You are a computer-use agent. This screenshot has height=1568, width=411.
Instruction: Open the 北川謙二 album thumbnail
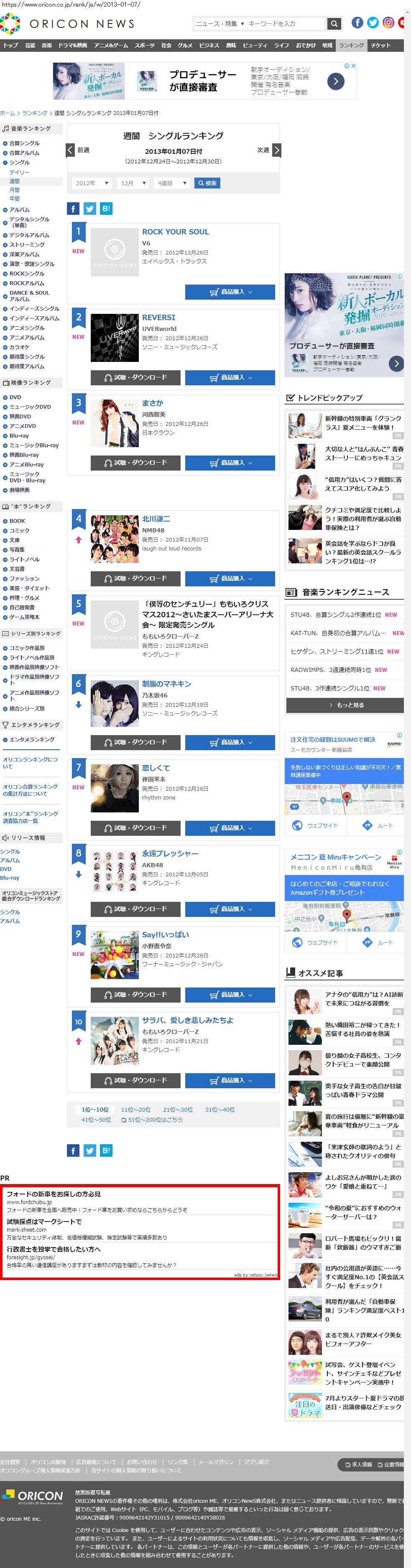coord(115,539)
